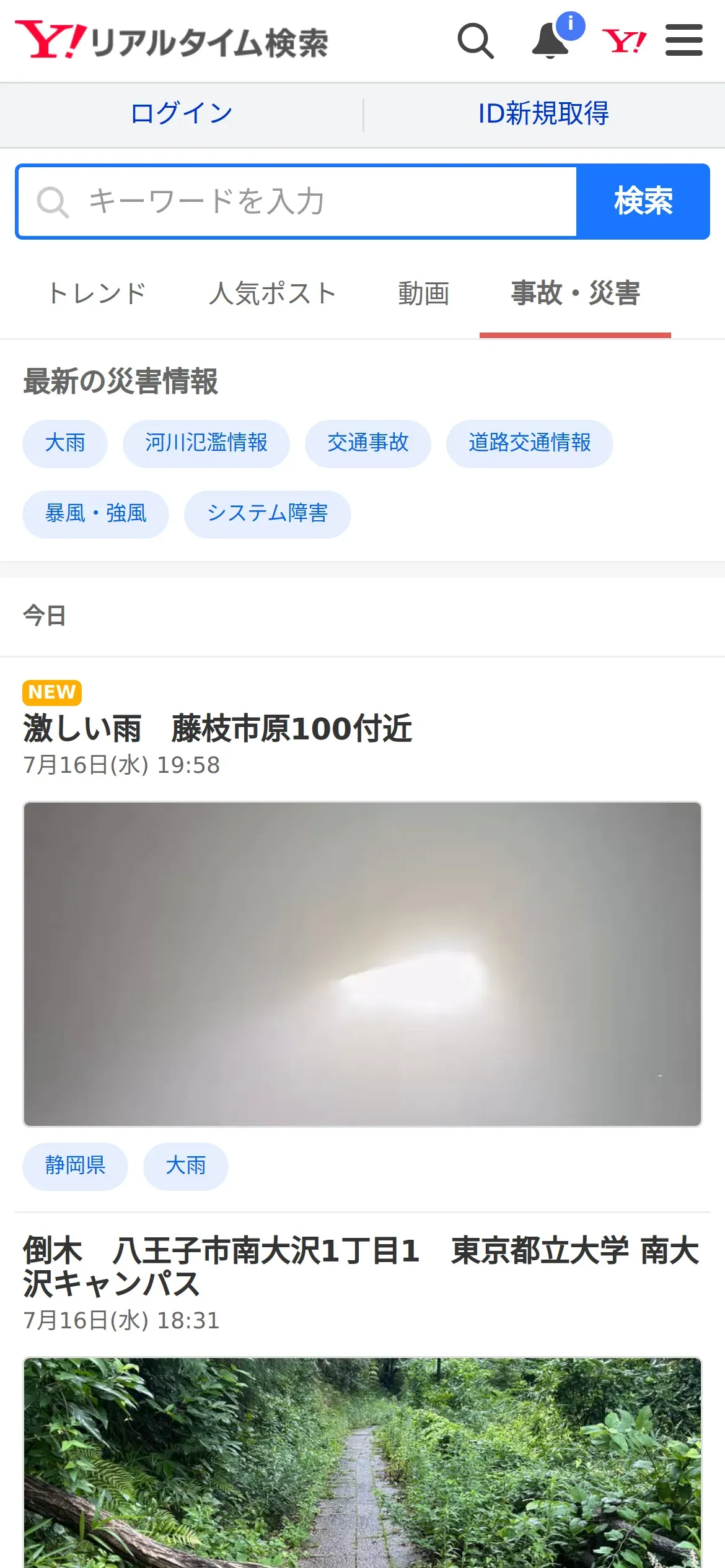Open the 激しい雨 藤枝市原100付近 report
Image resolution: width=725 pixels, height=1568 pixels.
click(x=217, y=728)
